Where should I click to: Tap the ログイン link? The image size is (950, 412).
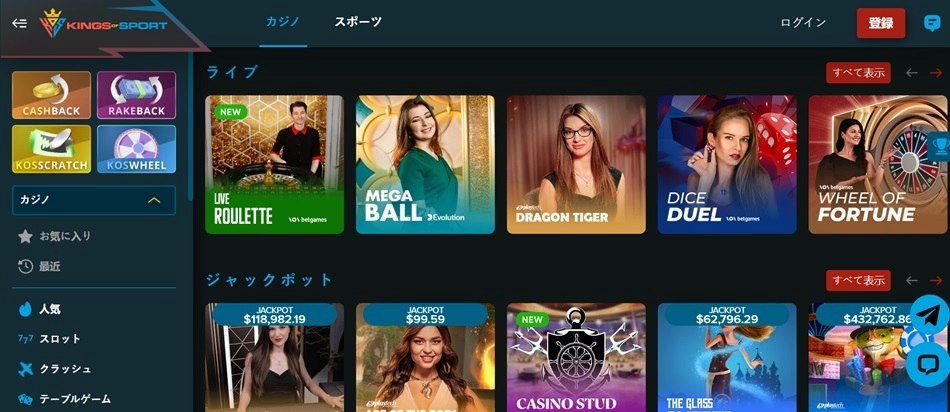tap(802, 23)
